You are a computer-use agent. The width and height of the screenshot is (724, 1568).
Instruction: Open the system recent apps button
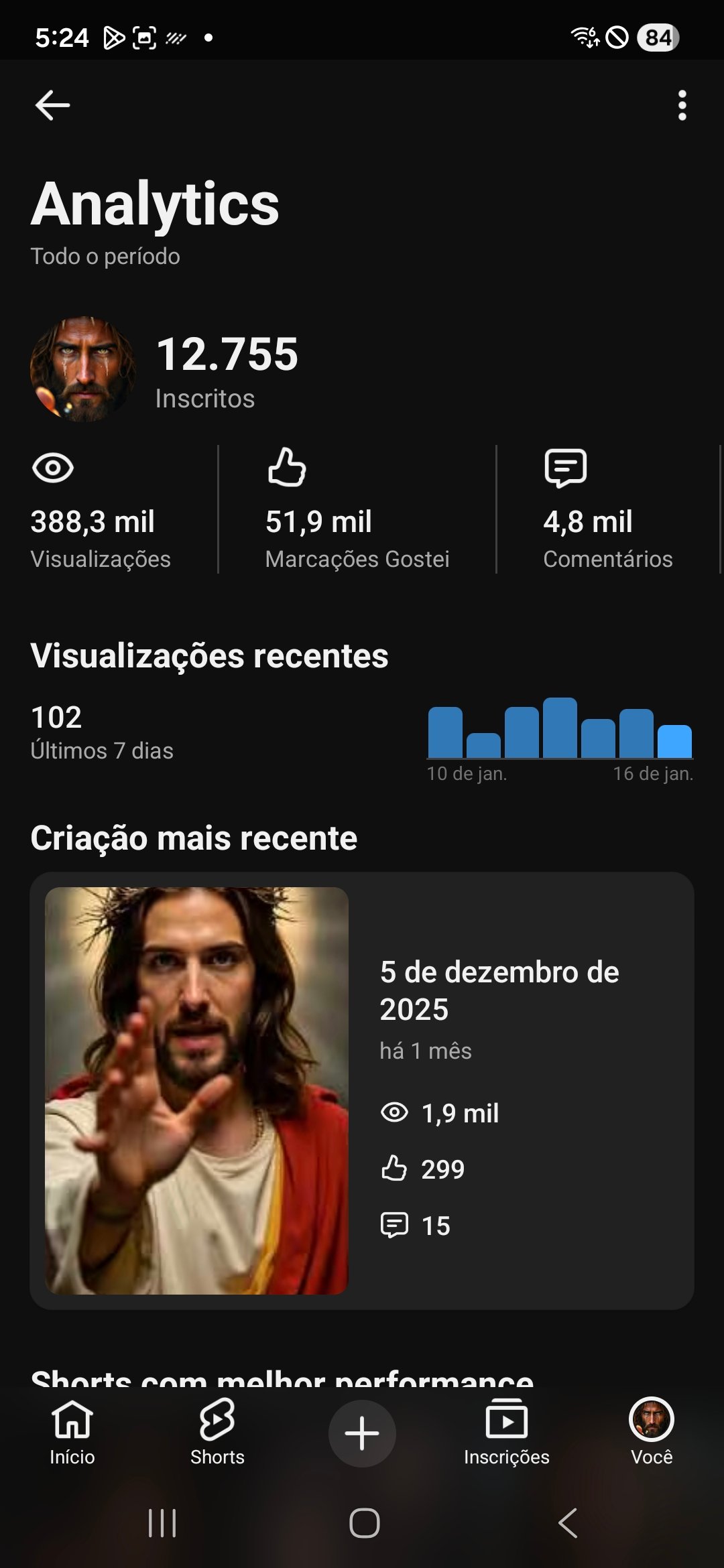click(162, 1523)
